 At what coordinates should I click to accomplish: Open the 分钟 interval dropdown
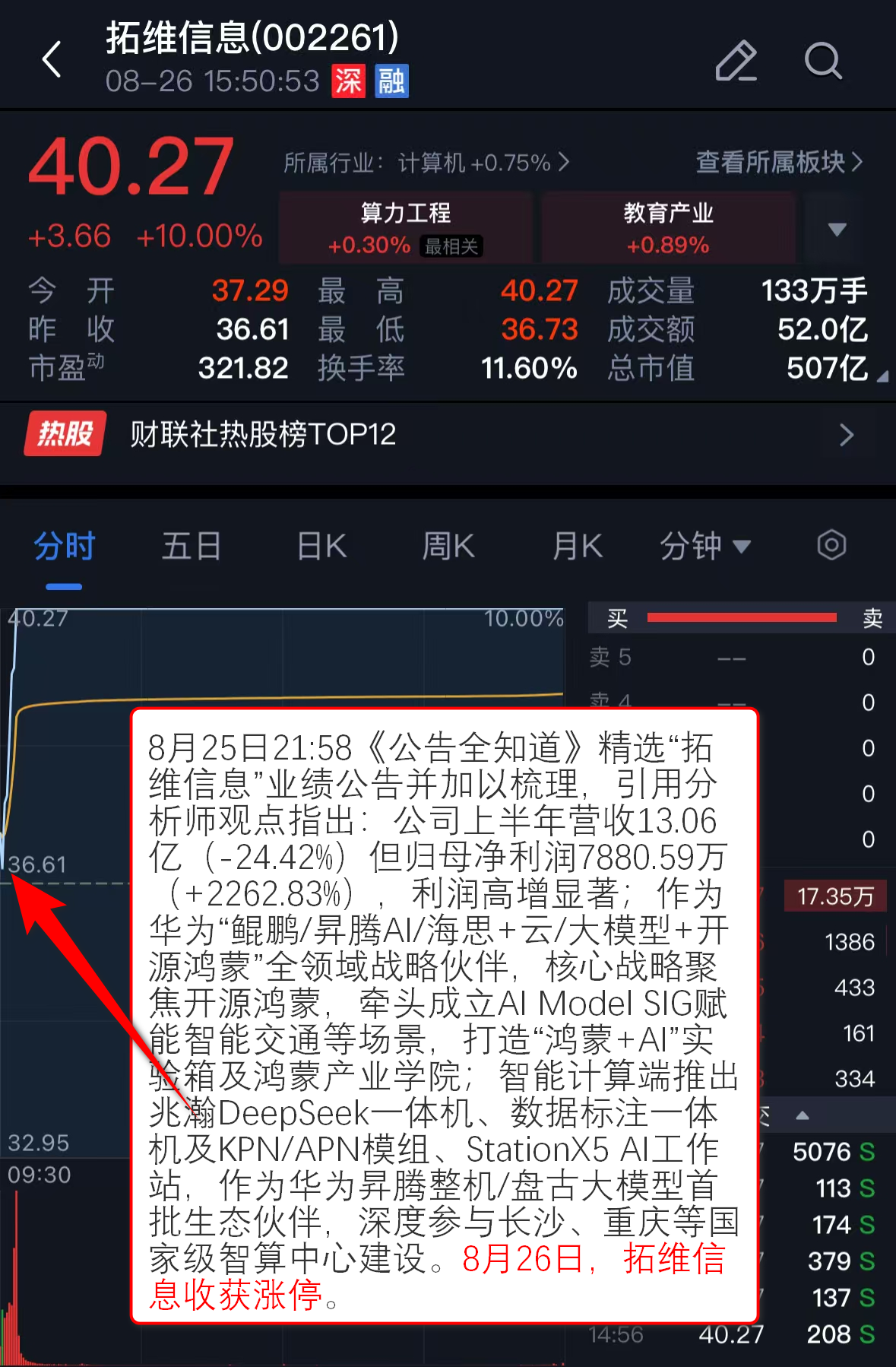704,547
